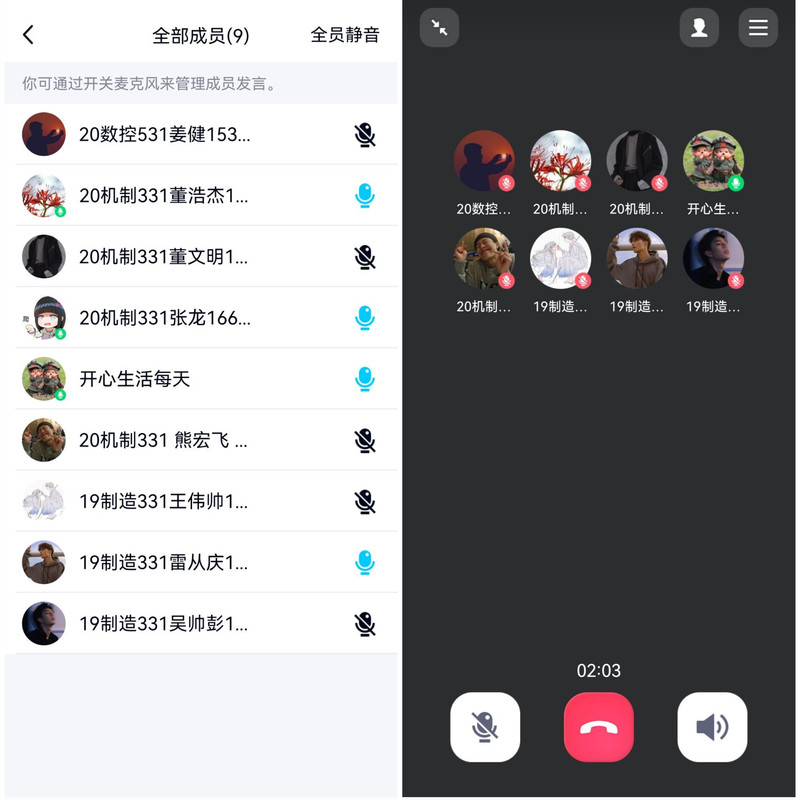Toggle your own microphone in the call
The width and height of the screenshot is (800, 800).
click(x=485, y=727)
